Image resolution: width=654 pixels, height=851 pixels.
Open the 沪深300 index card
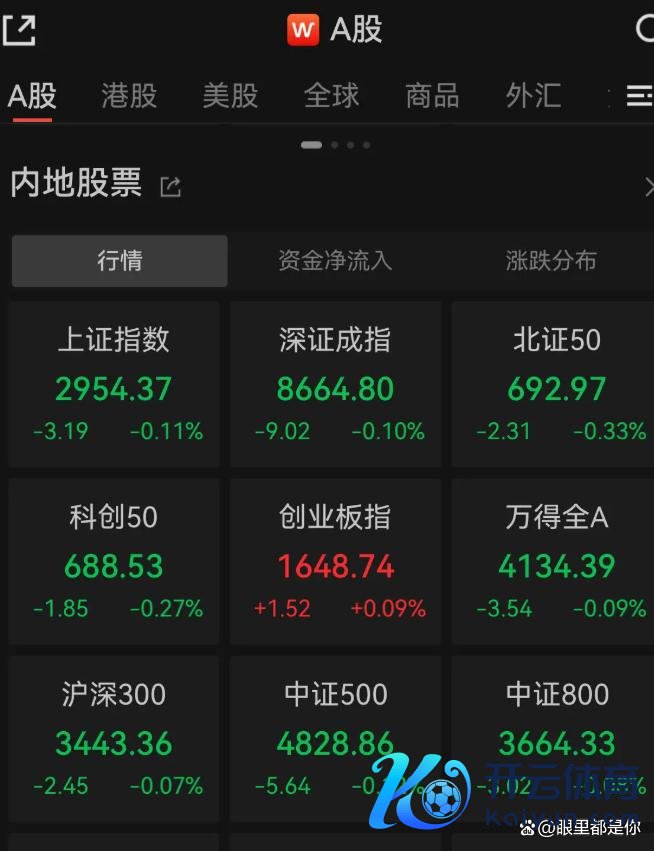tap(114, 739)
